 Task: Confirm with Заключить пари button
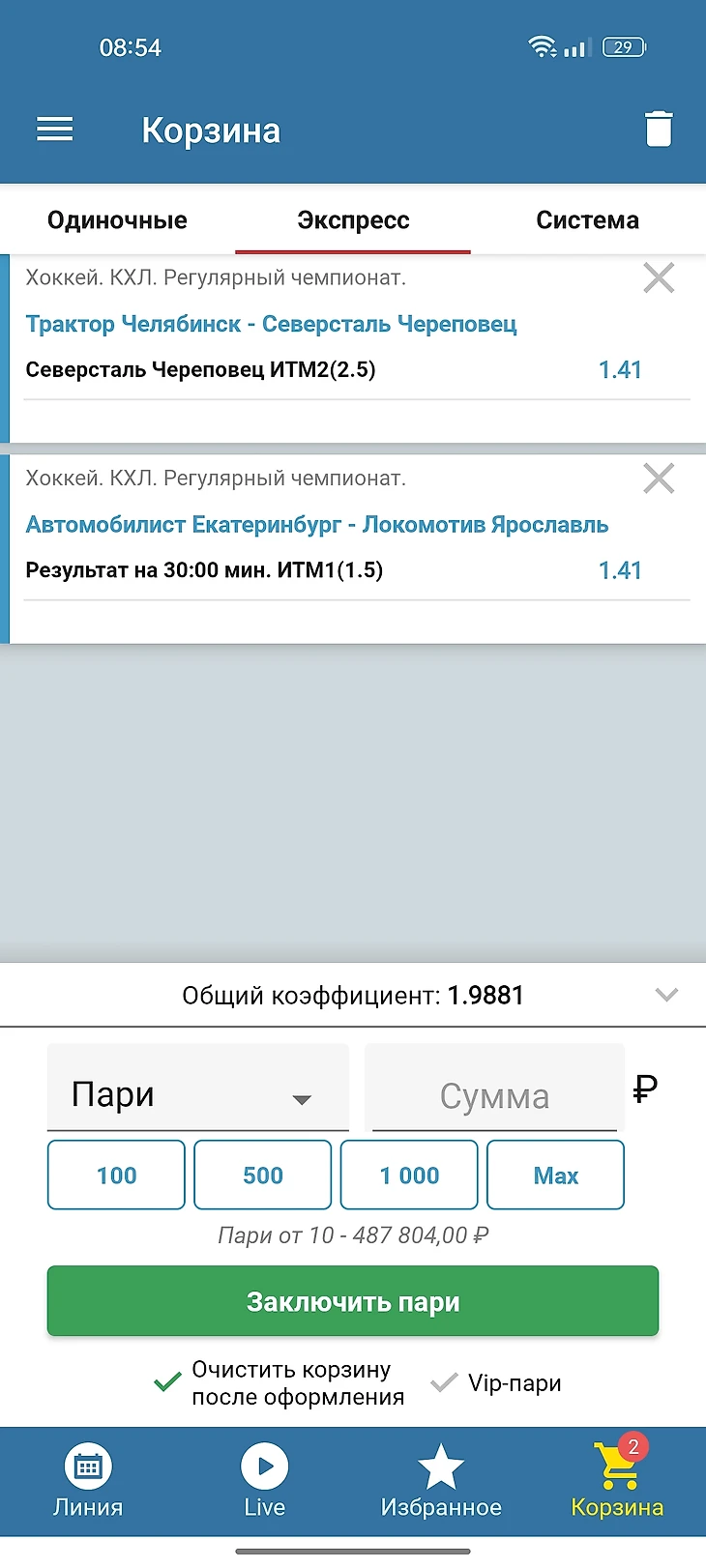[353, 1301]
